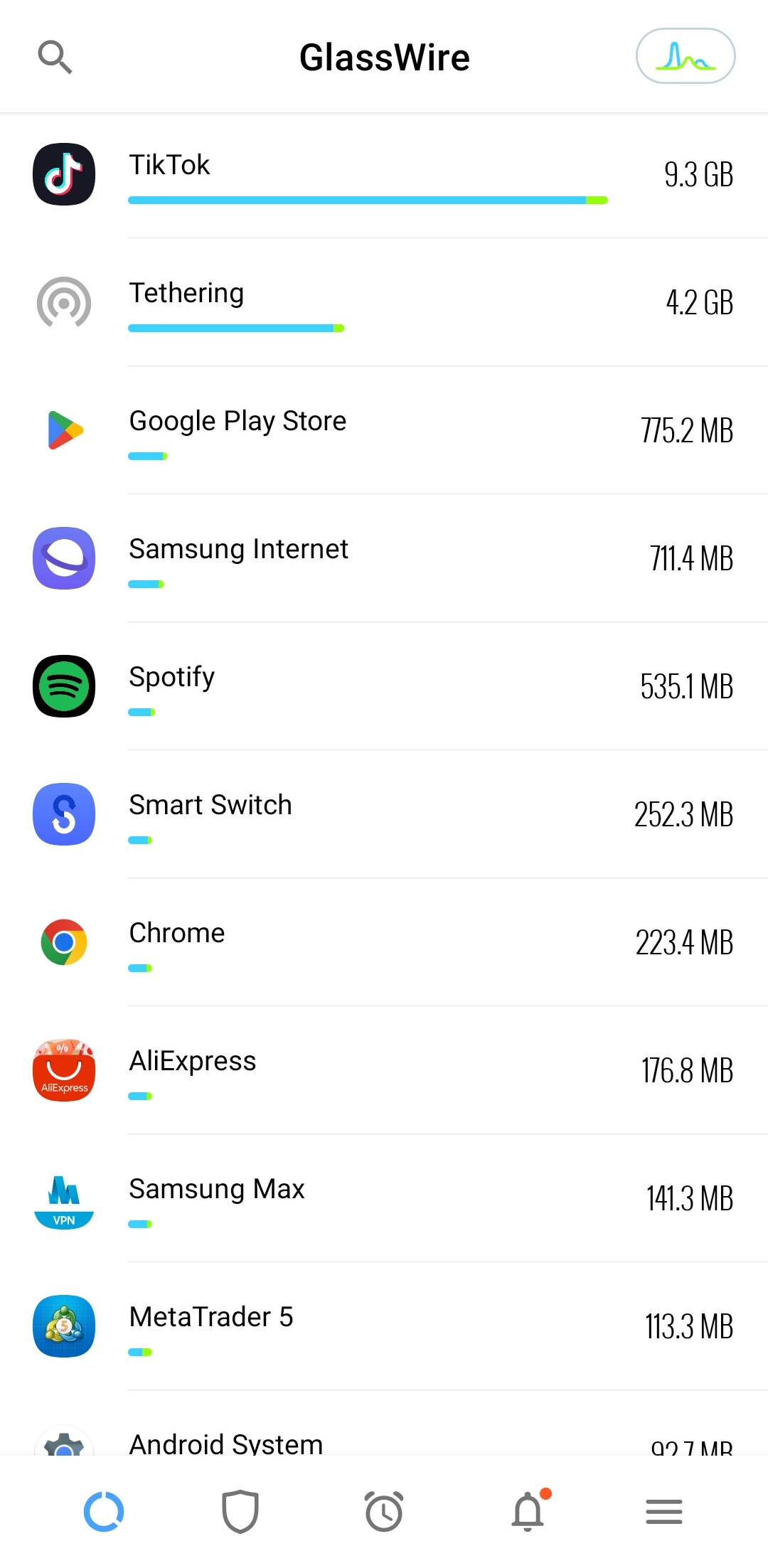Select AliExpress in the list
This screenshot has width=768, height=1568.
tap(384, 1071)
